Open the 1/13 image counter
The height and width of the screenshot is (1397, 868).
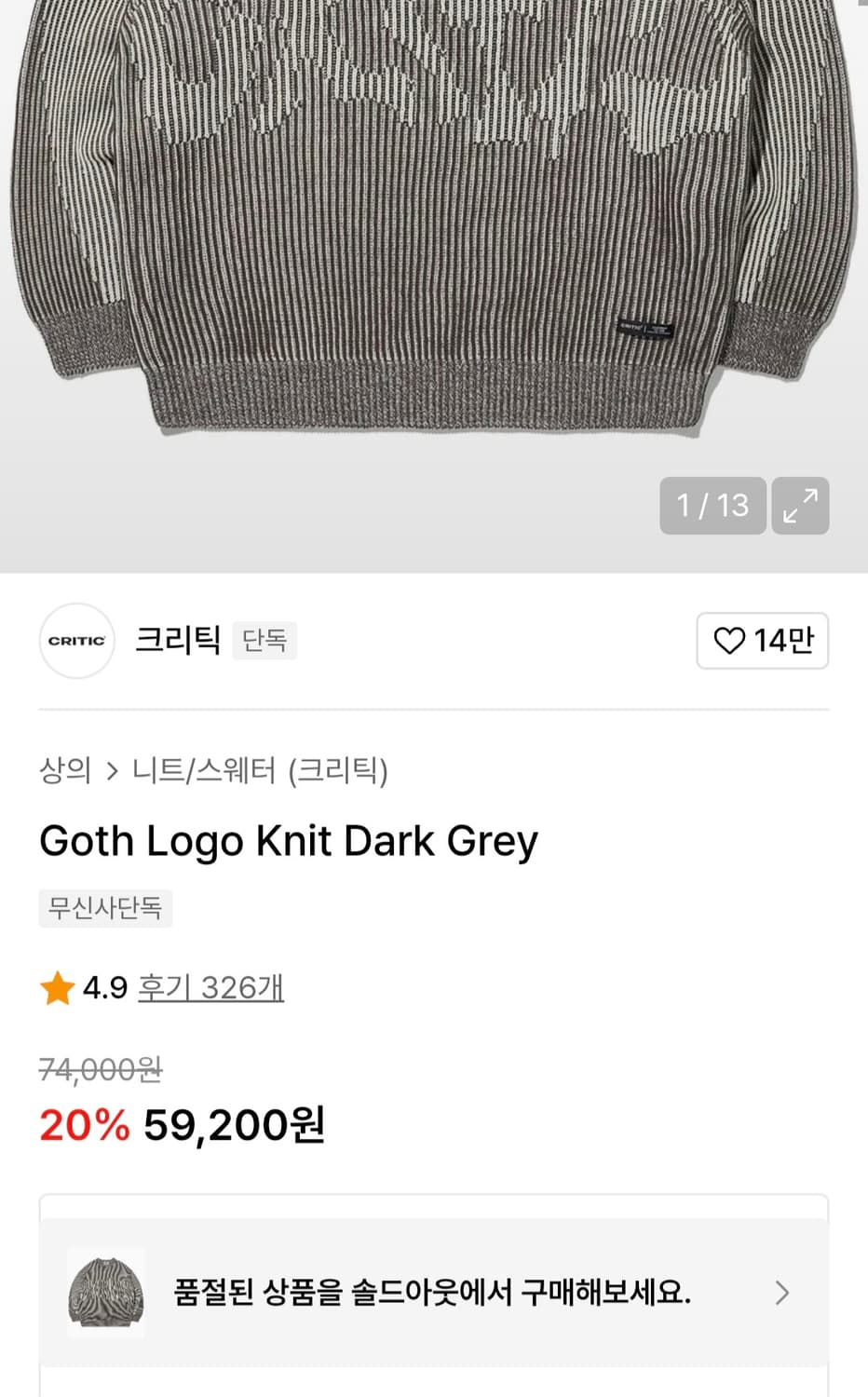(712, 506)
